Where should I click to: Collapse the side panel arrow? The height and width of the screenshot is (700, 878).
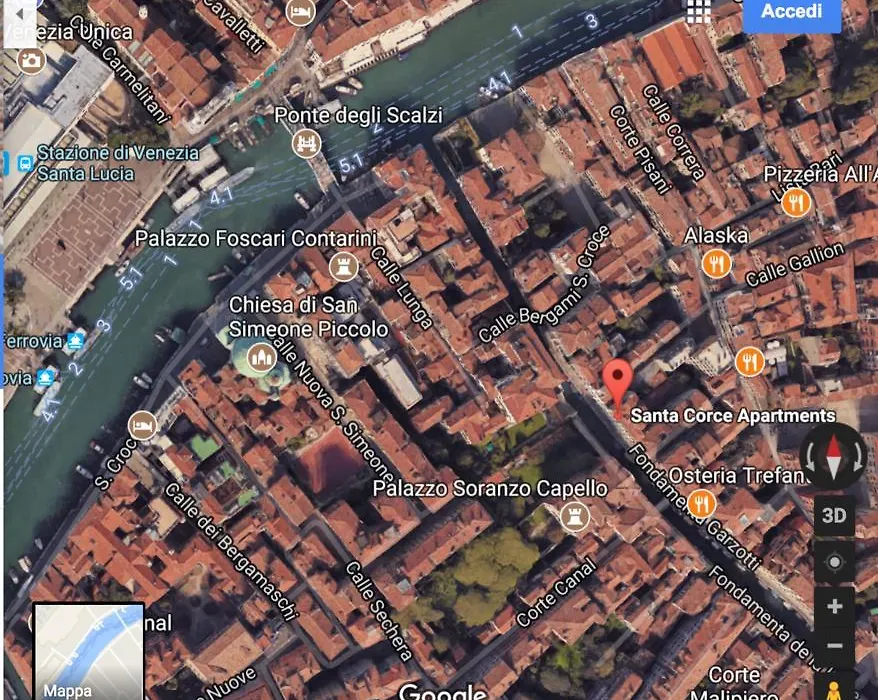tap(17, 14)
